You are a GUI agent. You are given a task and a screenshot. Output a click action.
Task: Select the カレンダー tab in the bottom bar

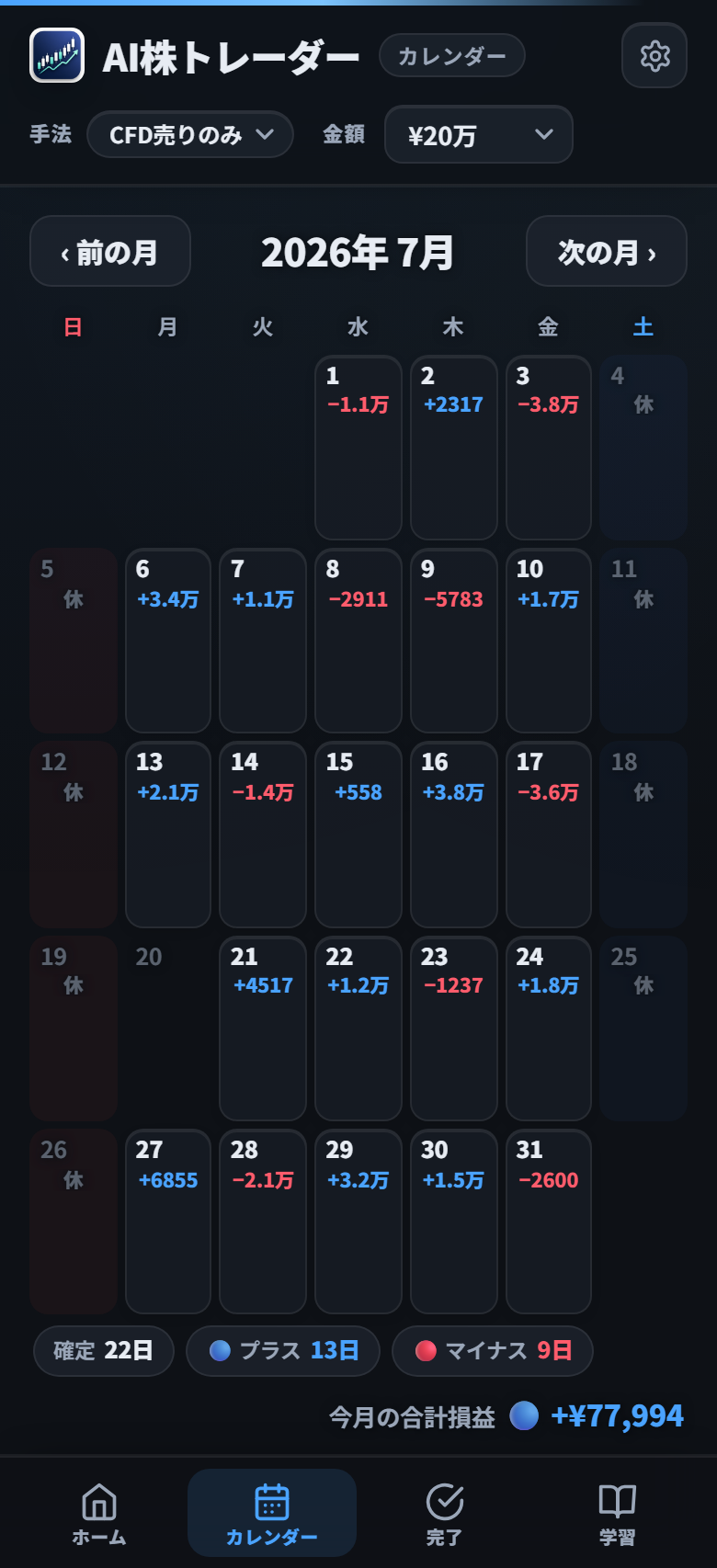272,1513
